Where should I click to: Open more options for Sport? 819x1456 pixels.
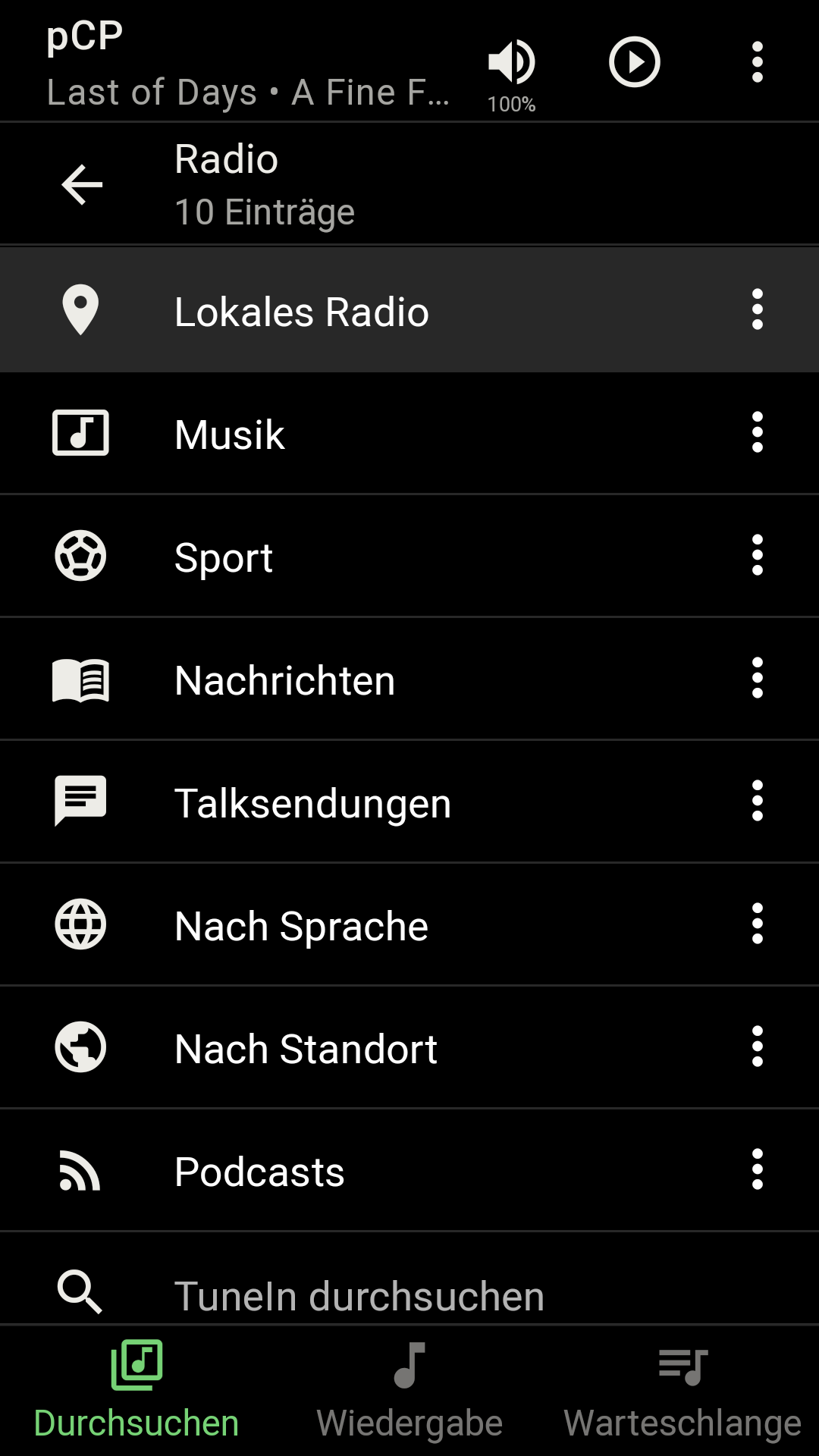click(x=757, y=555)
